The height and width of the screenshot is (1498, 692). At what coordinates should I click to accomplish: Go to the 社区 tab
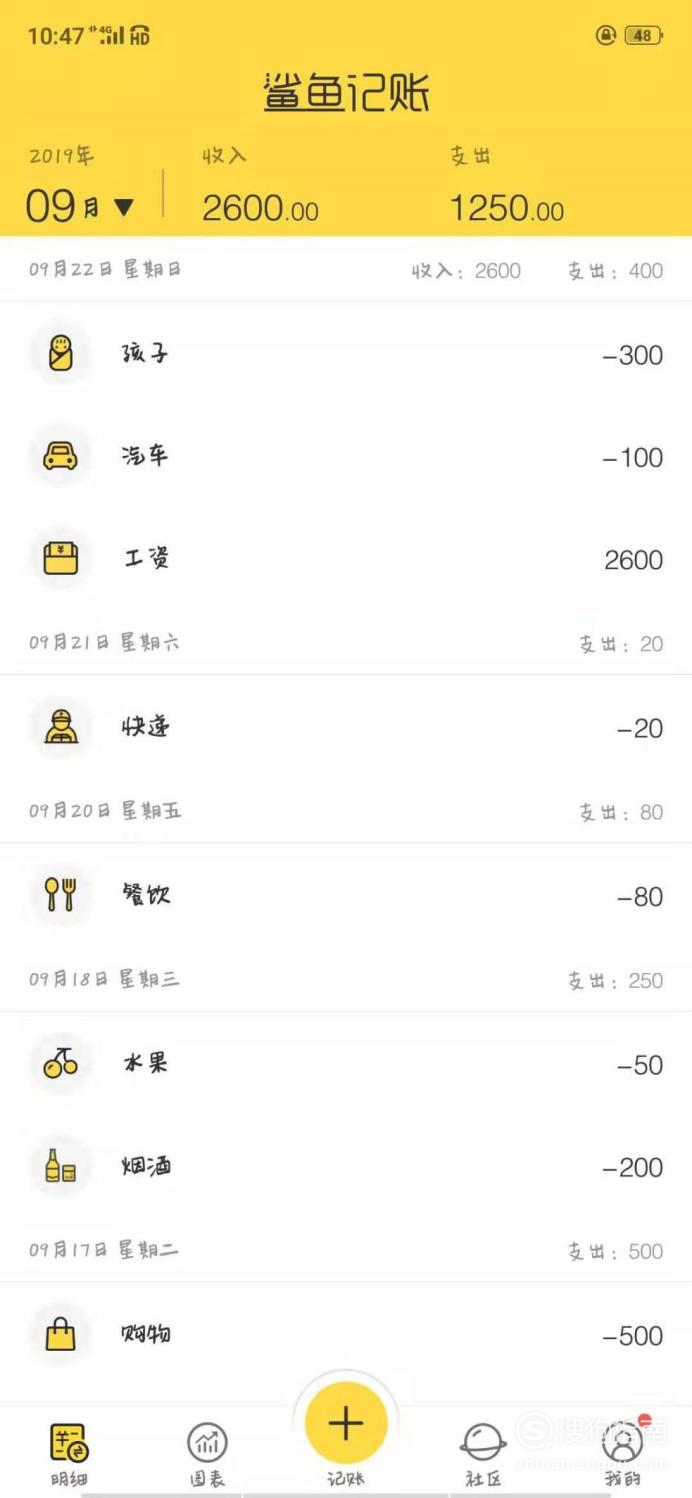483,1454
